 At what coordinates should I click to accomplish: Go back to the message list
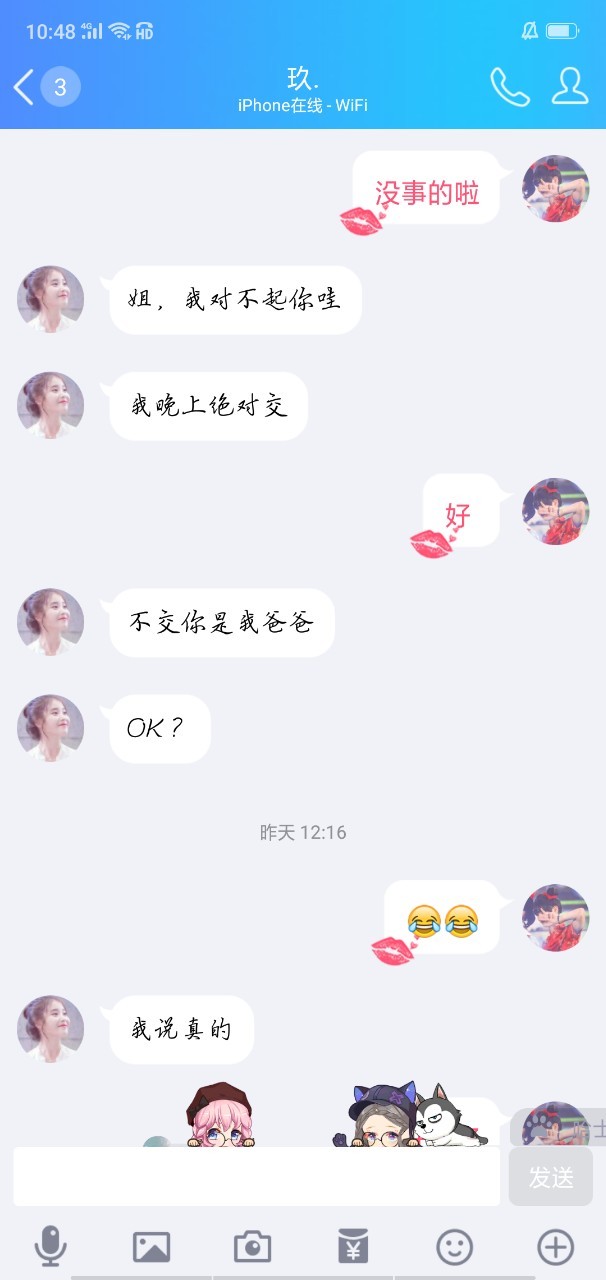click(x=24, y=87)
